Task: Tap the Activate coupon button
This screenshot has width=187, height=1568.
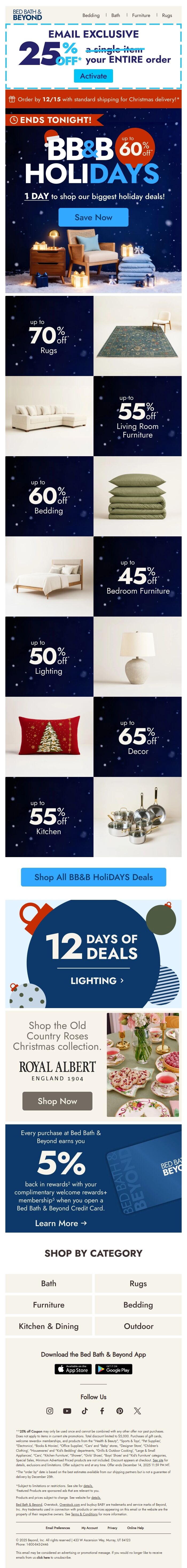Action: tap(93, 76)
